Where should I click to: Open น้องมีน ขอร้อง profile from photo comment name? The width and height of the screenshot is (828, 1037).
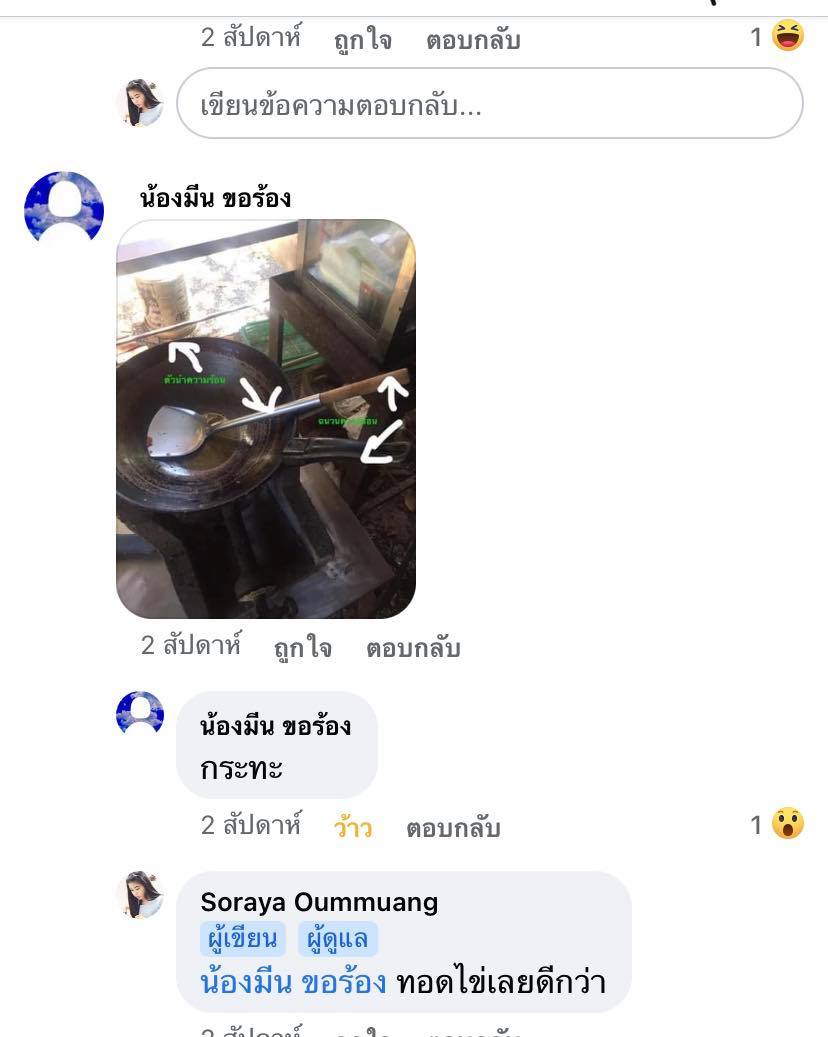(215, 198)
